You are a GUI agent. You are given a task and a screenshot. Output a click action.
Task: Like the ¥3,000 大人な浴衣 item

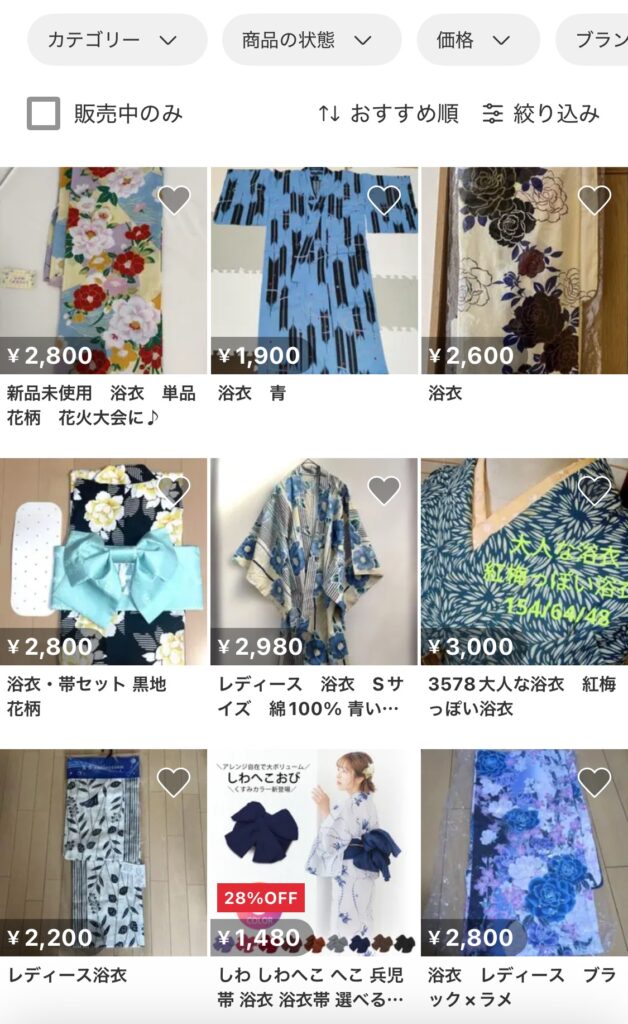[594, 490]
